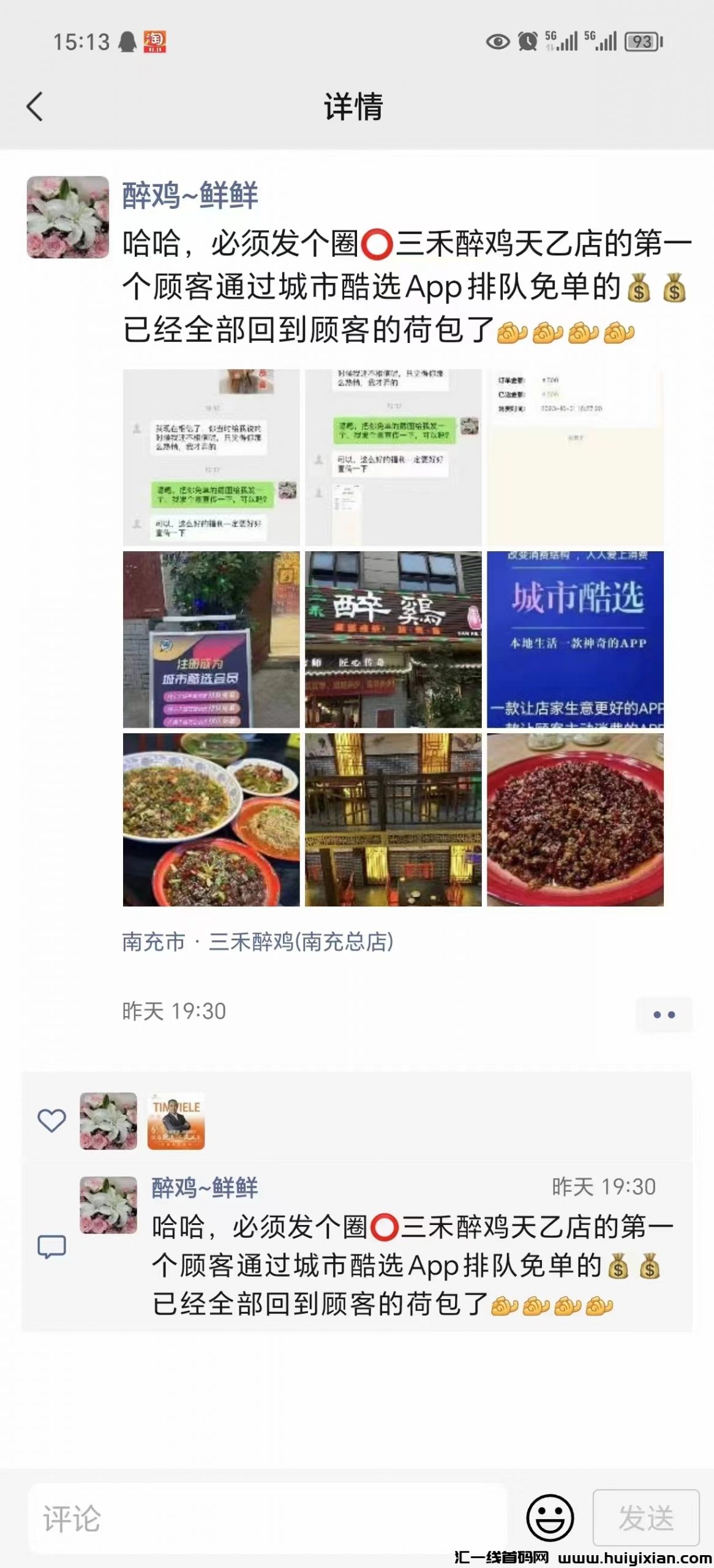View the blue 城市酷选 poster photo
Viewport: 714px width, 1568px height.
(x=575, y=639)
